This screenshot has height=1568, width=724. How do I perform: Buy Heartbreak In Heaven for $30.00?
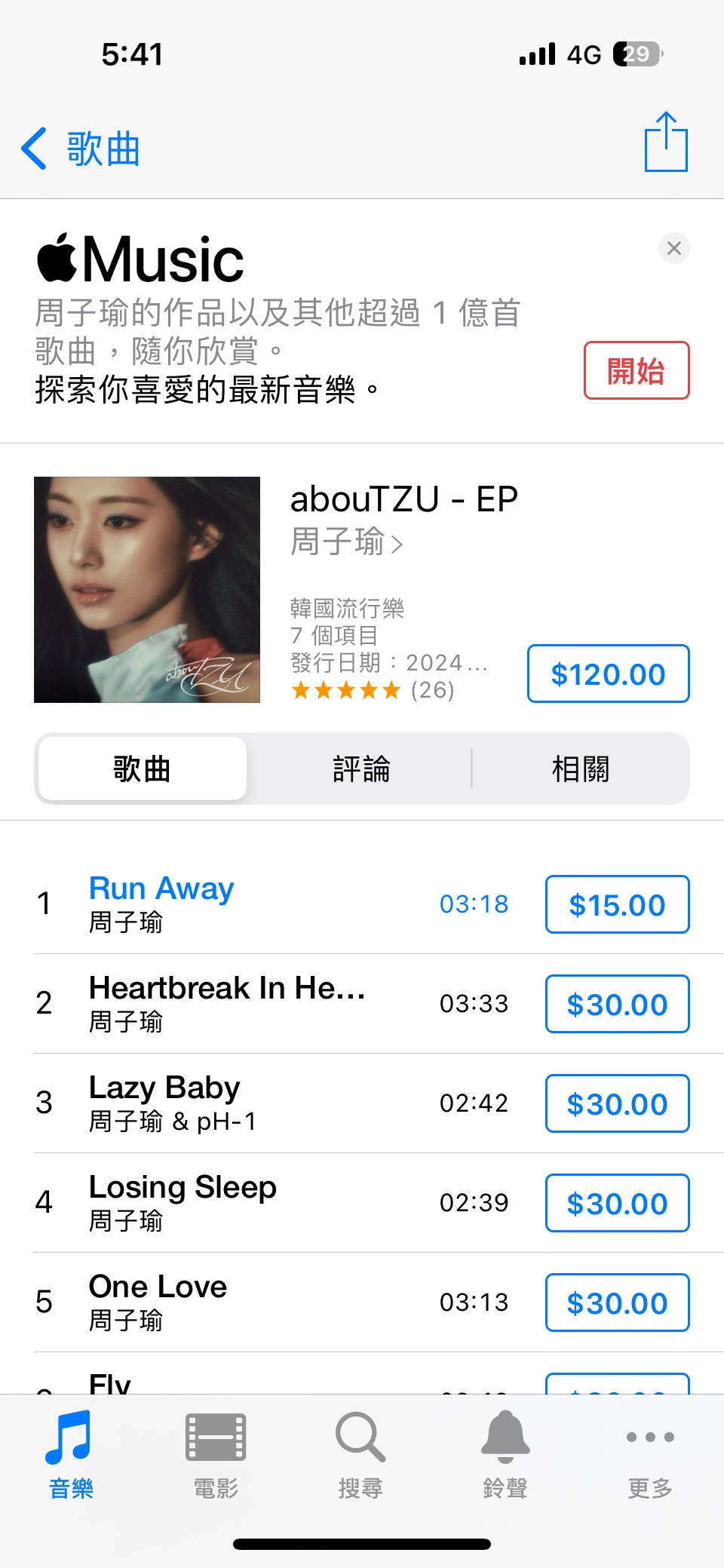(x=617, y=1004)
